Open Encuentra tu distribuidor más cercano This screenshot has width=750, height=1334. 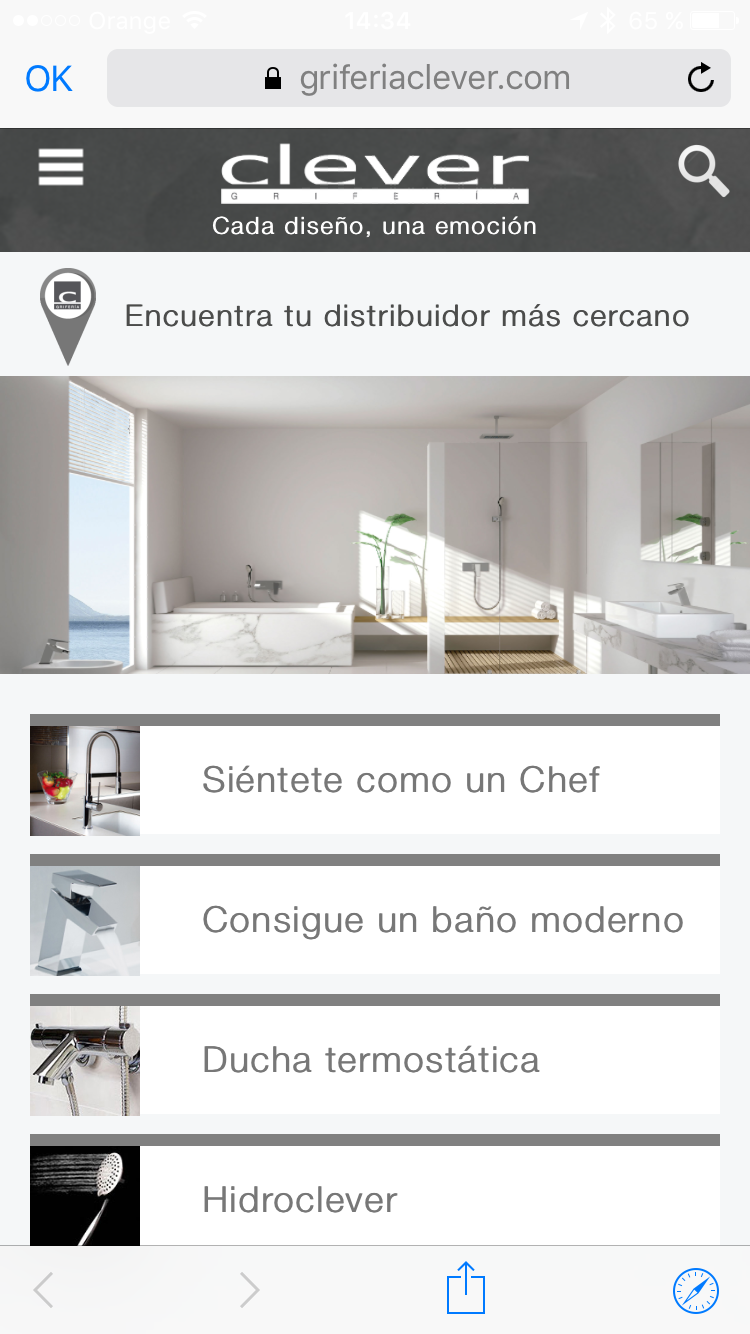[406, 316]
